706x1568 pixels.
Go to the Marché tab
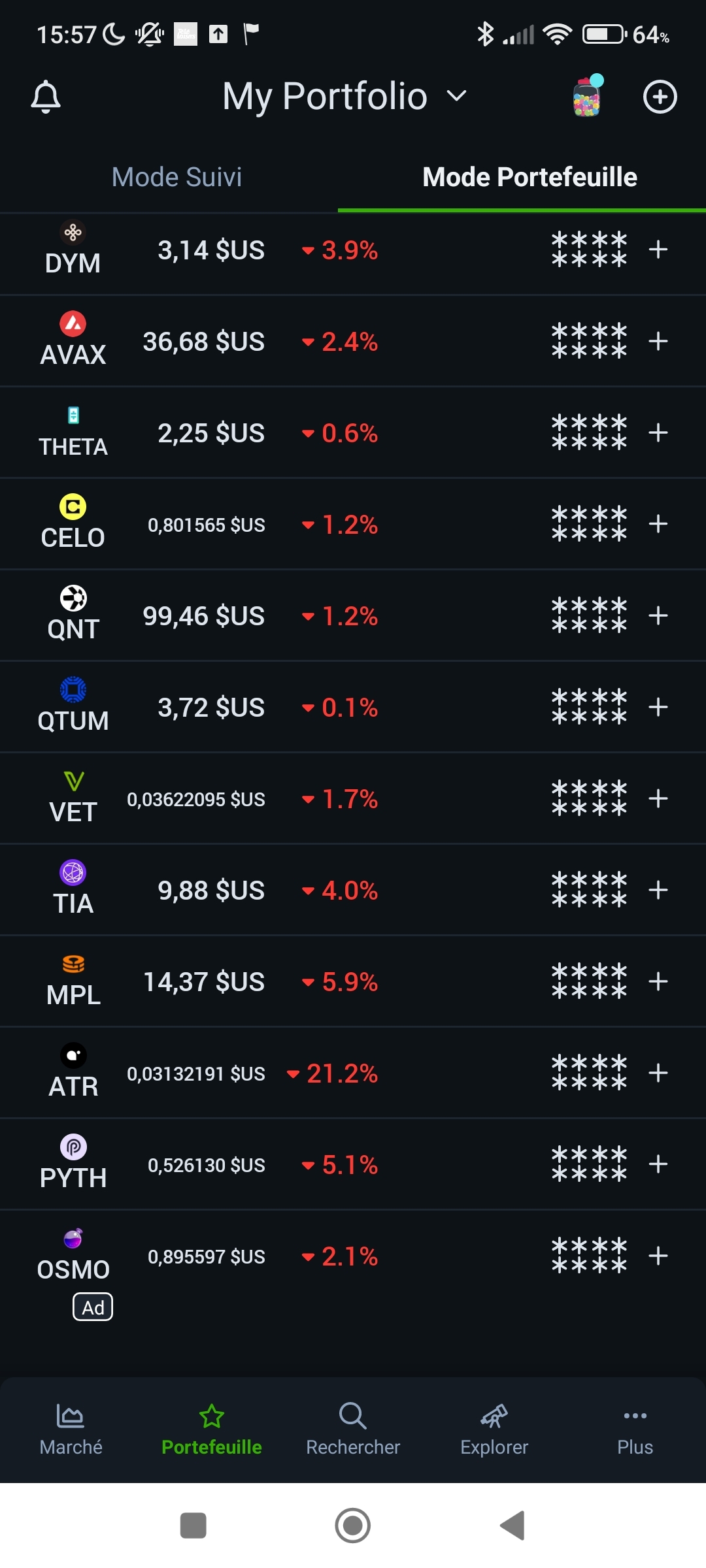click(x=71, y=1429)
